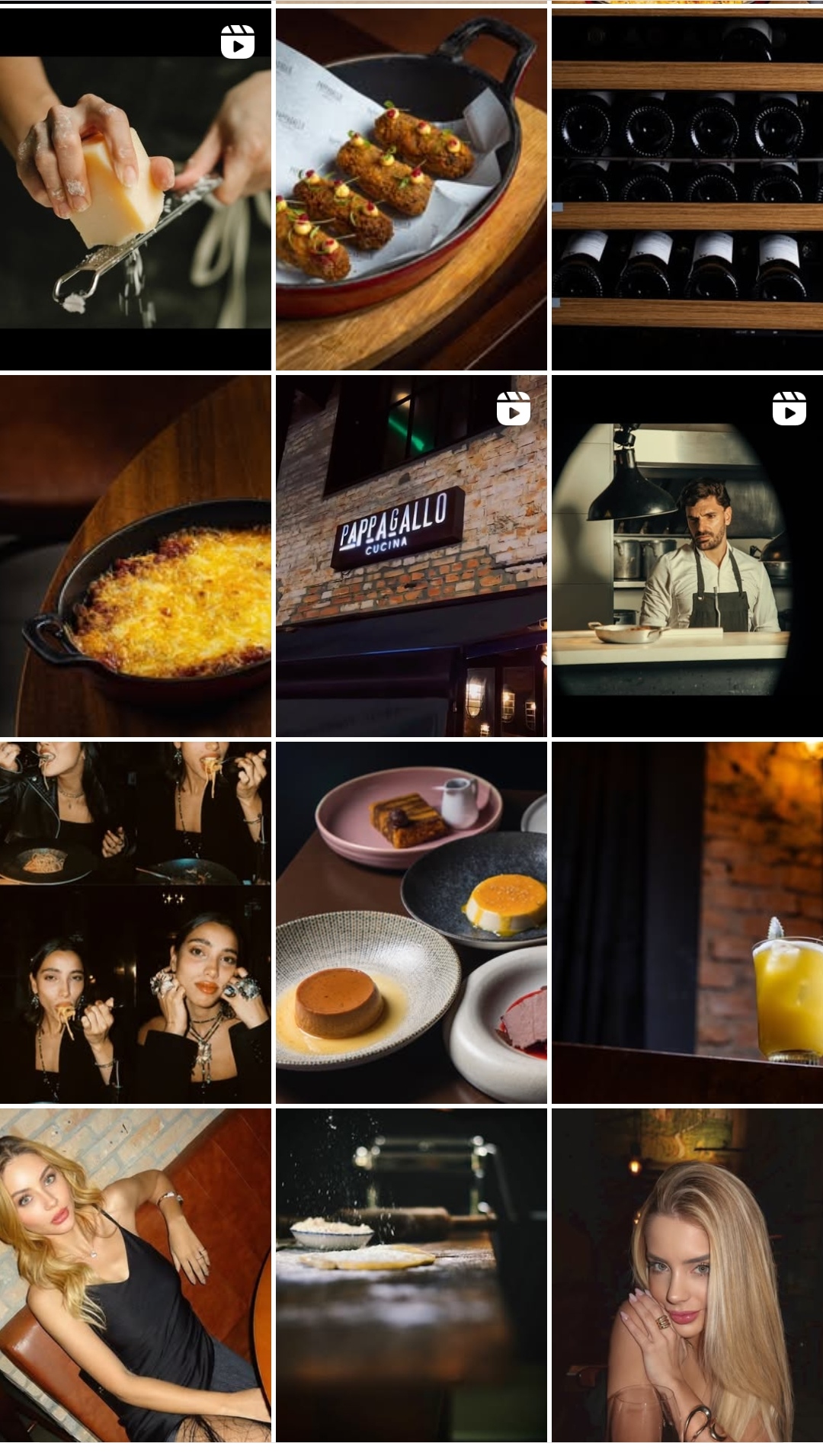Open the blonde woman portrait with ring post
This screenshot has height=1456, width=823.
(x=687, y=1275)
